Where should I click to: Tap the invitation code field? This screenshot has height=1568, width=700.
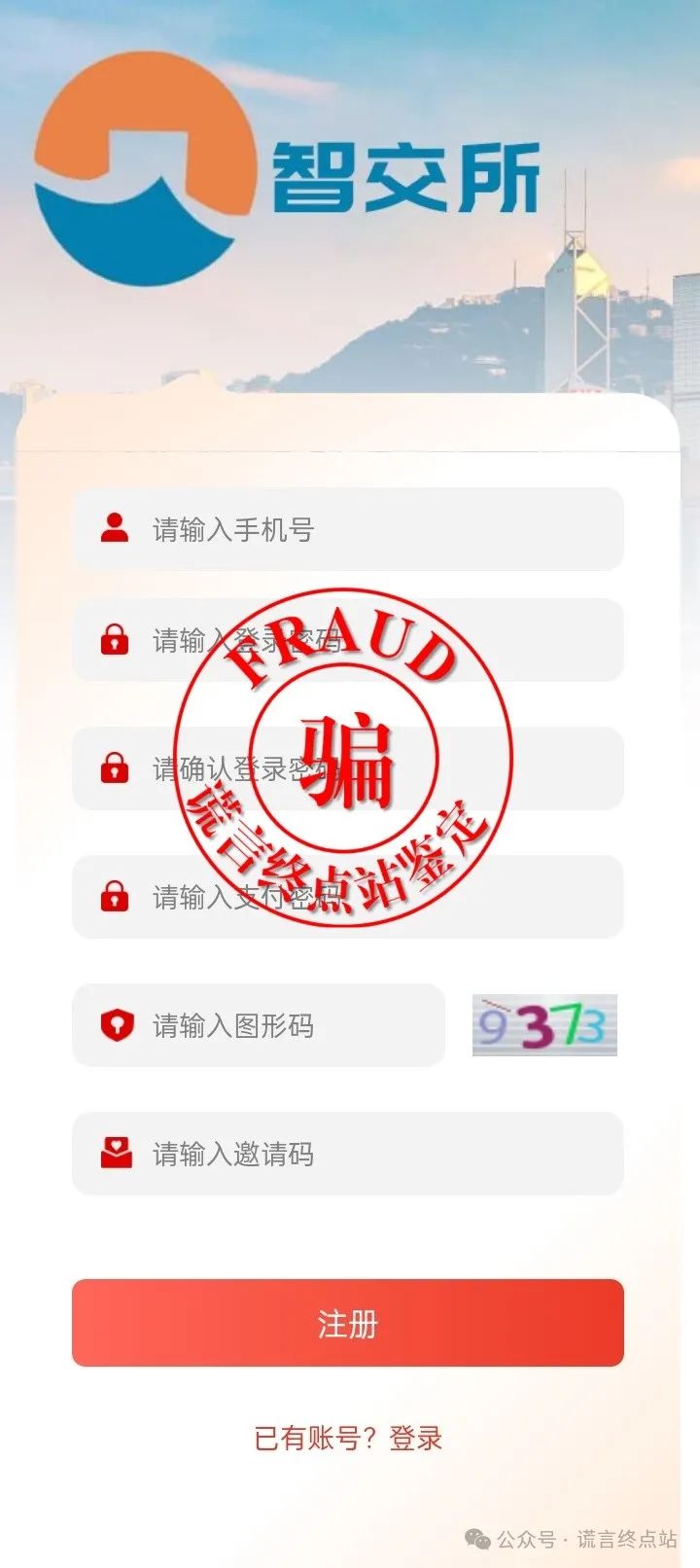pyautogui.click(x=369, y=1154)
